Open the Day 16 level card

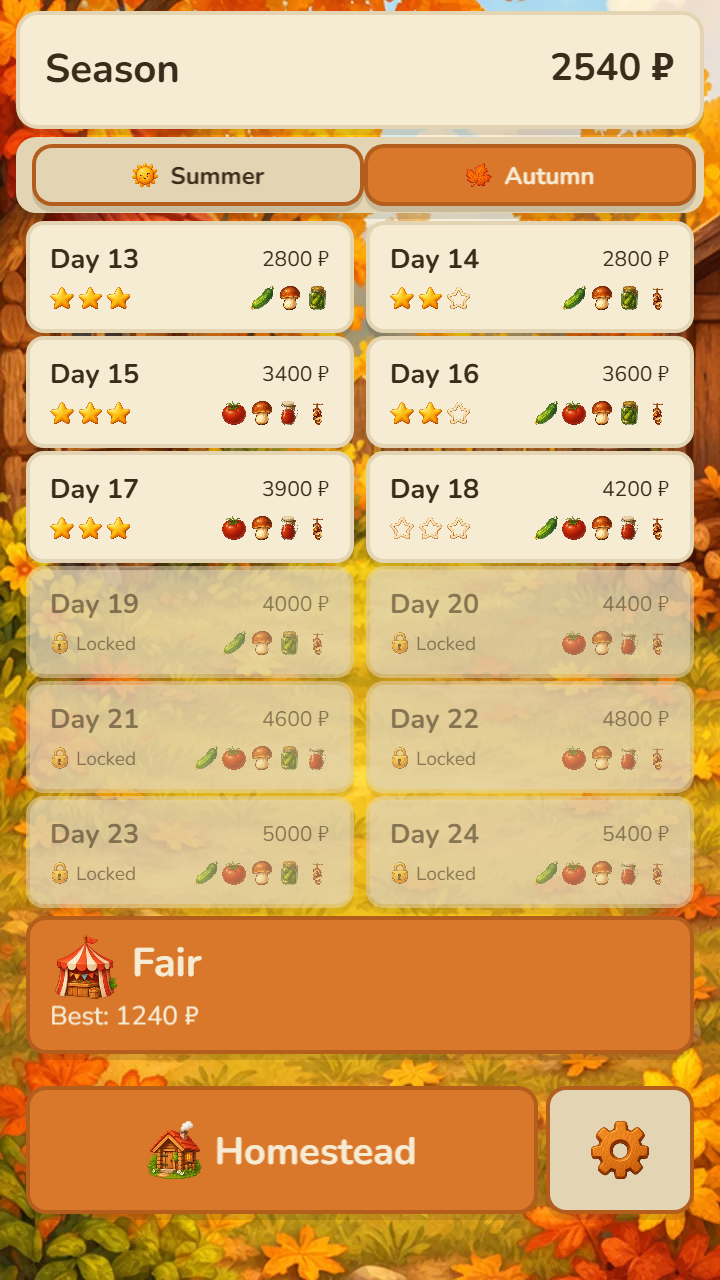coord(530,392)
